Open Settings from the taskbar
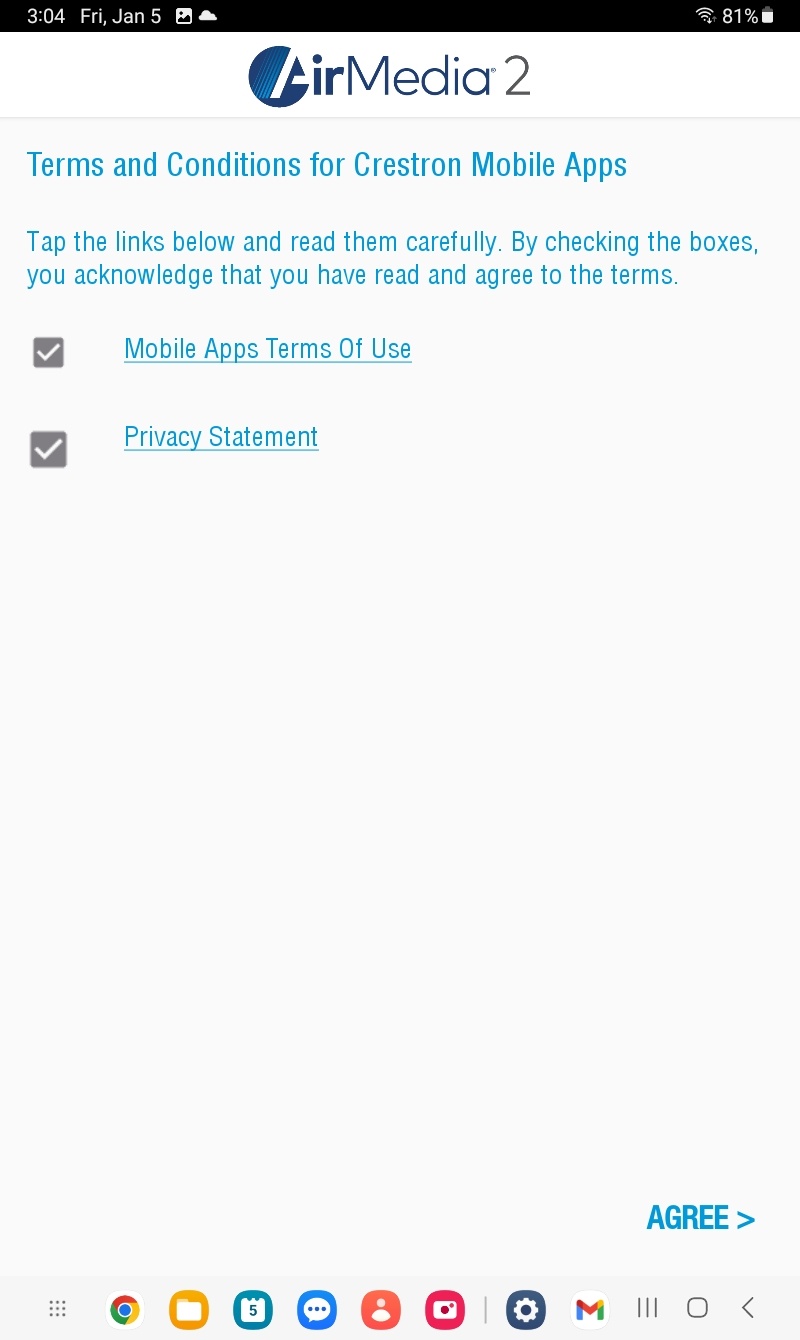This screenshot has width=800, height=1340. 526,1308
